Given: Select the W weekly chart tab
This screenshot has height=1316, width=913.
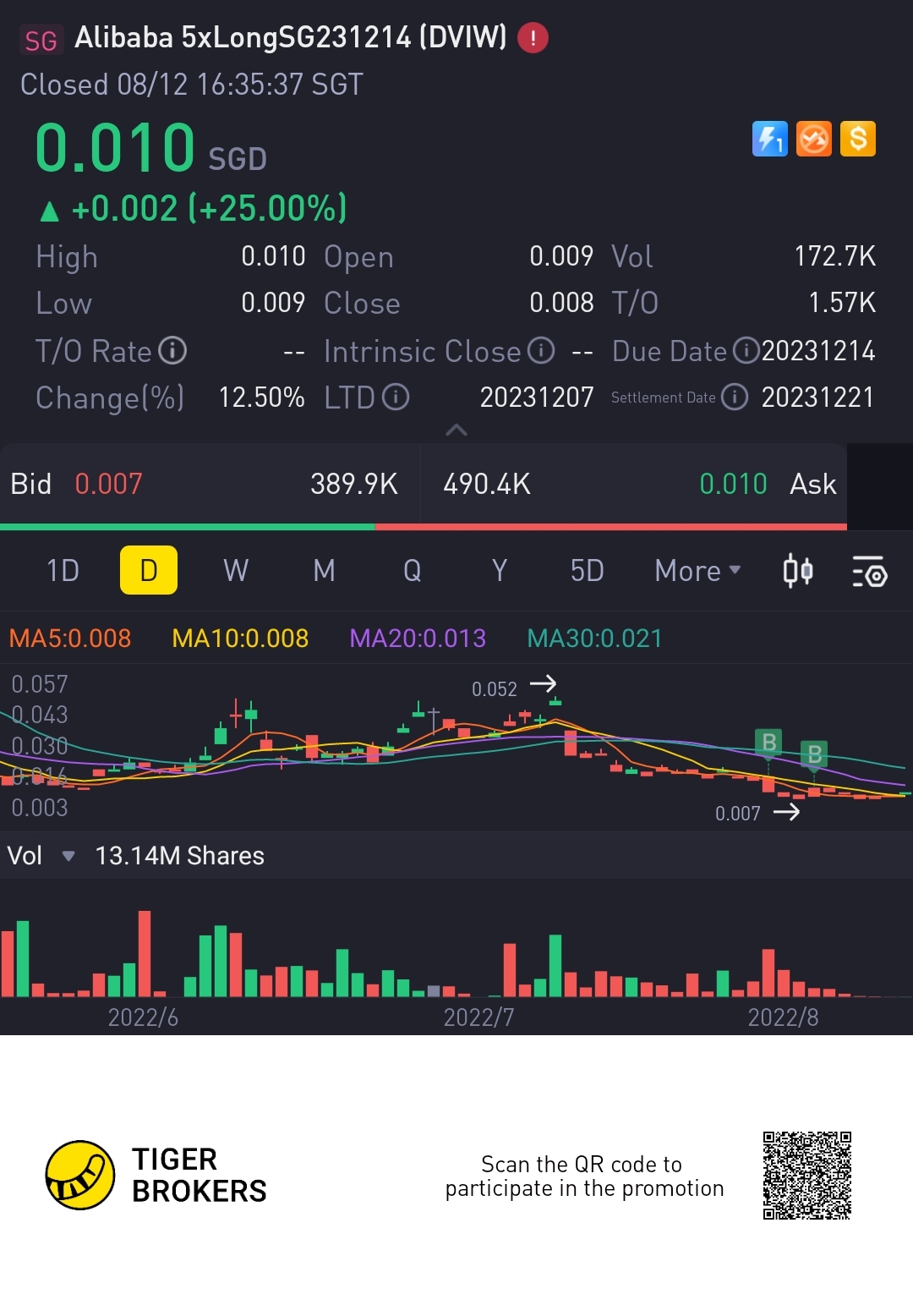Looking at the screenshot, I should tap(236, 570).
